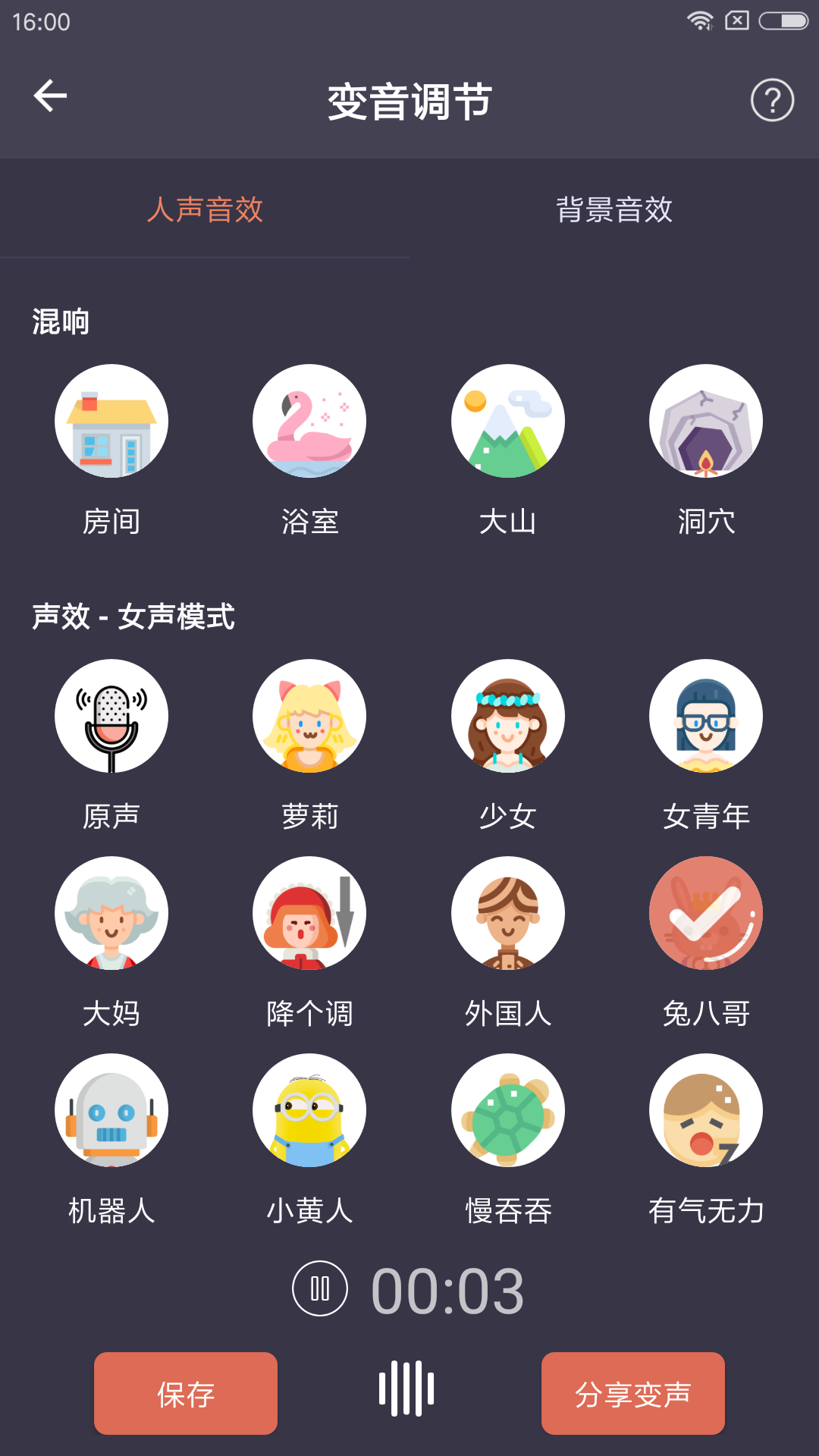The height and width of the screenshot is (1456, 819).
Task: Choose the 慢吞吞 slow voice effect
Action: pos(508,1109)
